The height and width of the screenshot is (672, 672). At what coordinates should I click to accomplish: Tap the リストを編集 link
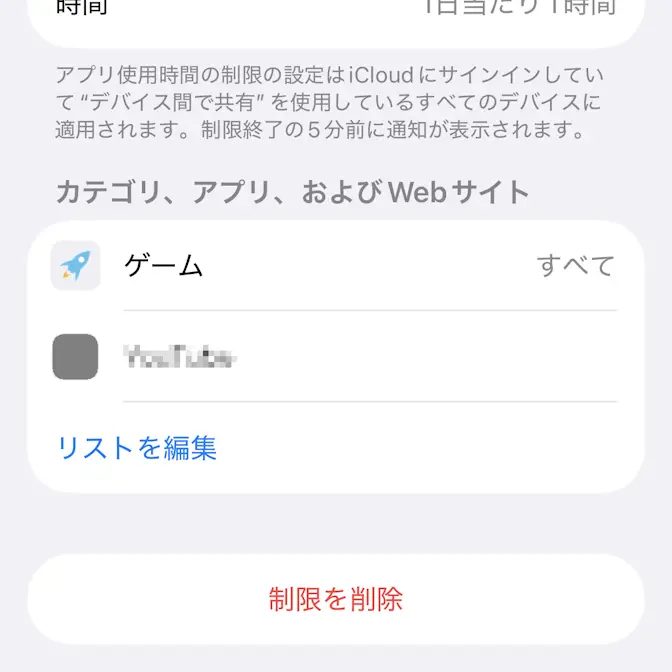137,448
